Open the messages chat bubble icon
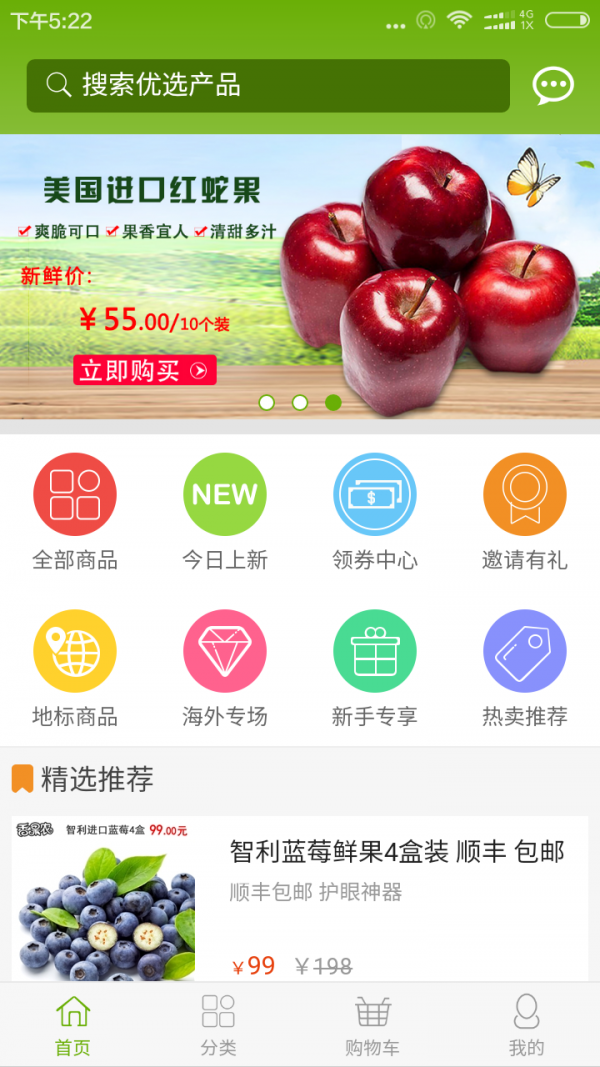The width and height of the screenshot is (600, 1067). coord(553,86)
